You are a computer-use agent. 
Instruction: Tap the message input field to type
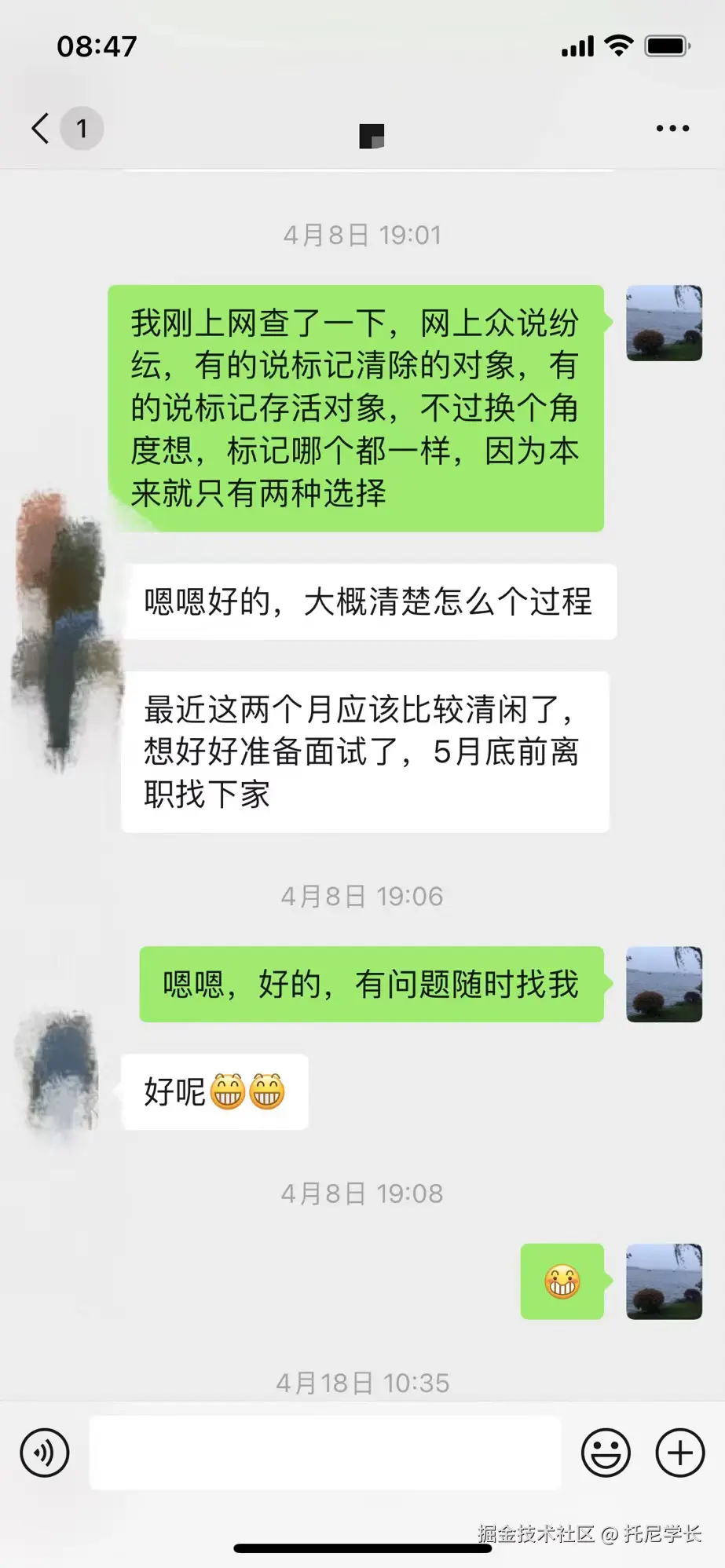coord(326,1453)
